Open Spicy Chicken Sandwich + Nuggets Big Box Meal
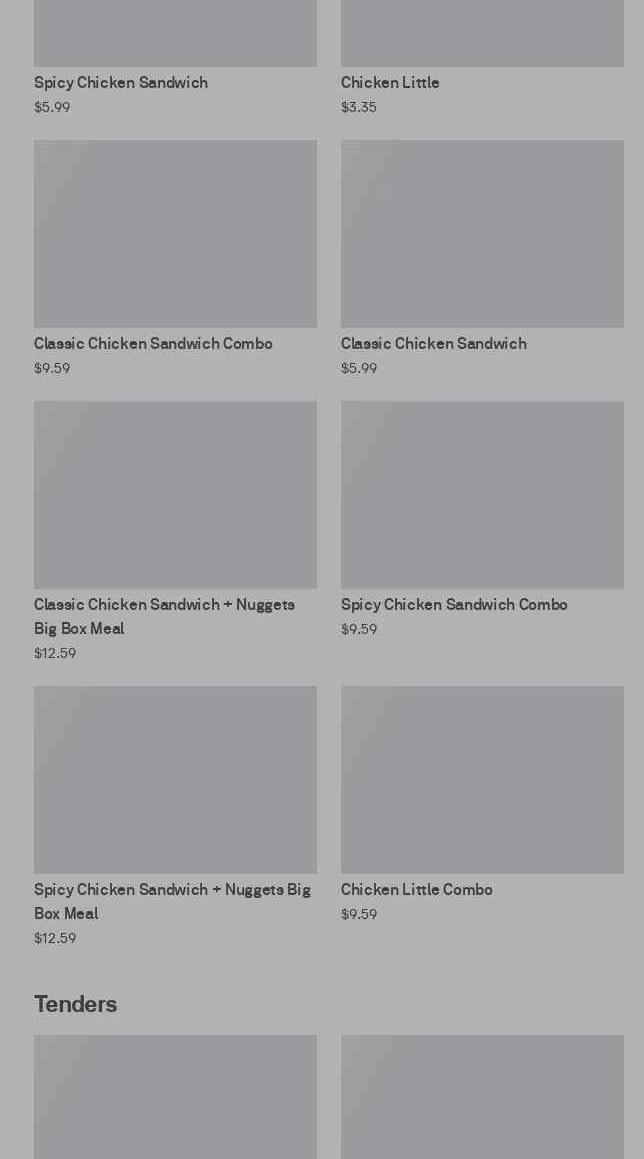The image size is (644, 1159). tap(175, 816)
